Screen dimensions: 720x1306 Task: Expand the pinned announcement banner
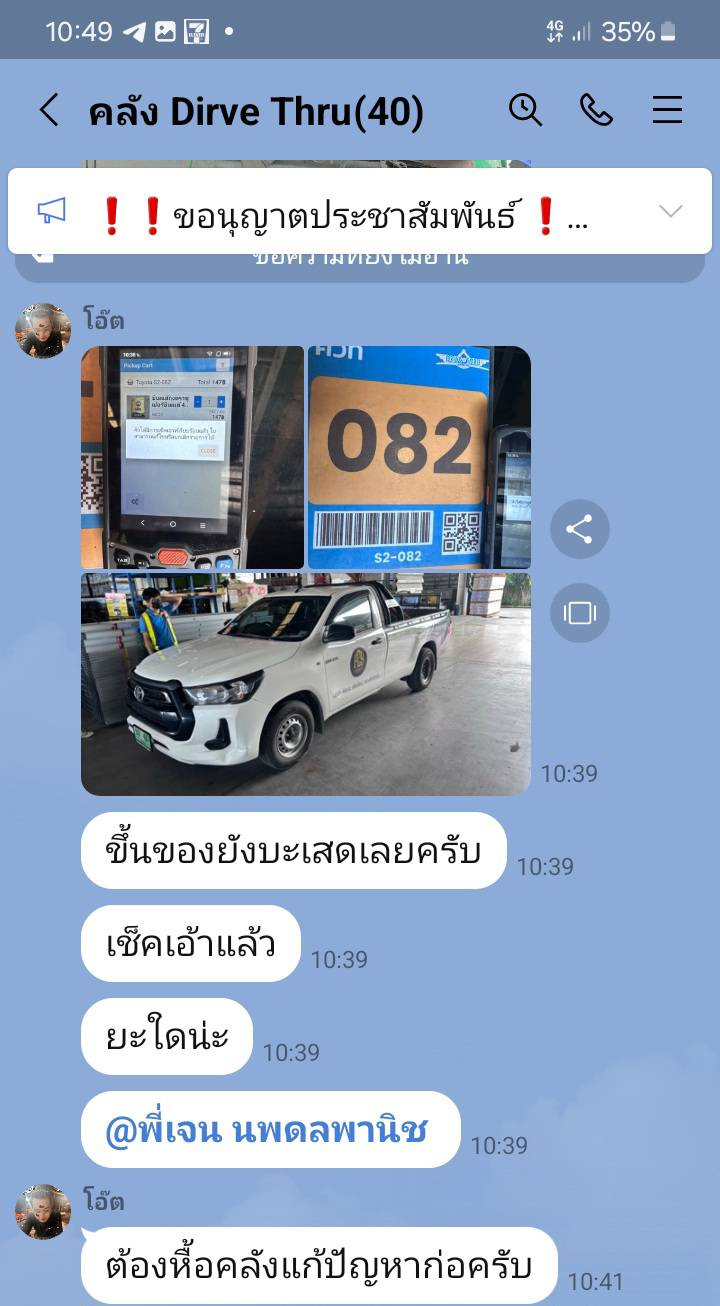[670, 211]
